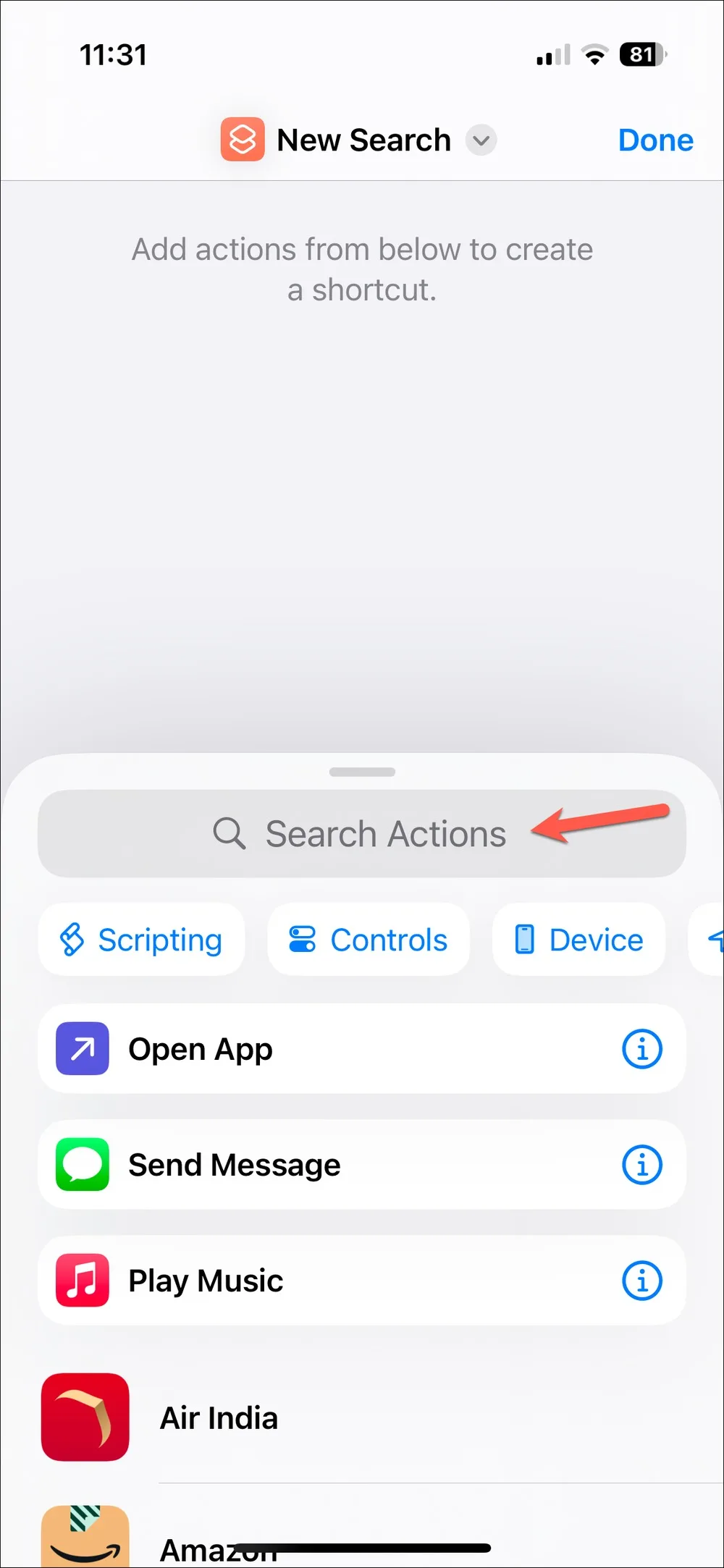This screenshot has height=1568, width=724.
Task: Select the Scripting category chip
Action: click(x=142, y=940)
